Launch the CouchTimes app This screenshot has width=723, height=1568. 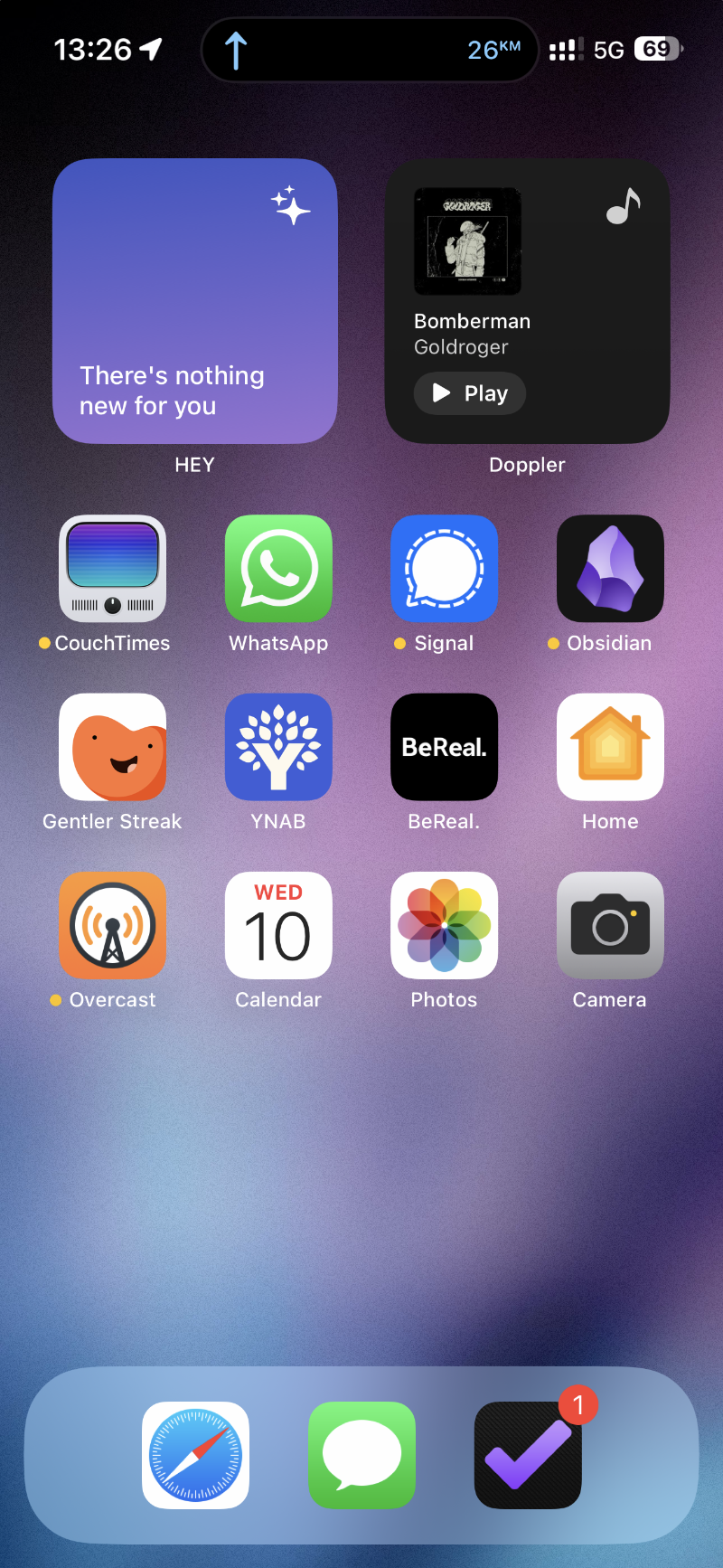pyautogui.click(x=112, y=569)
